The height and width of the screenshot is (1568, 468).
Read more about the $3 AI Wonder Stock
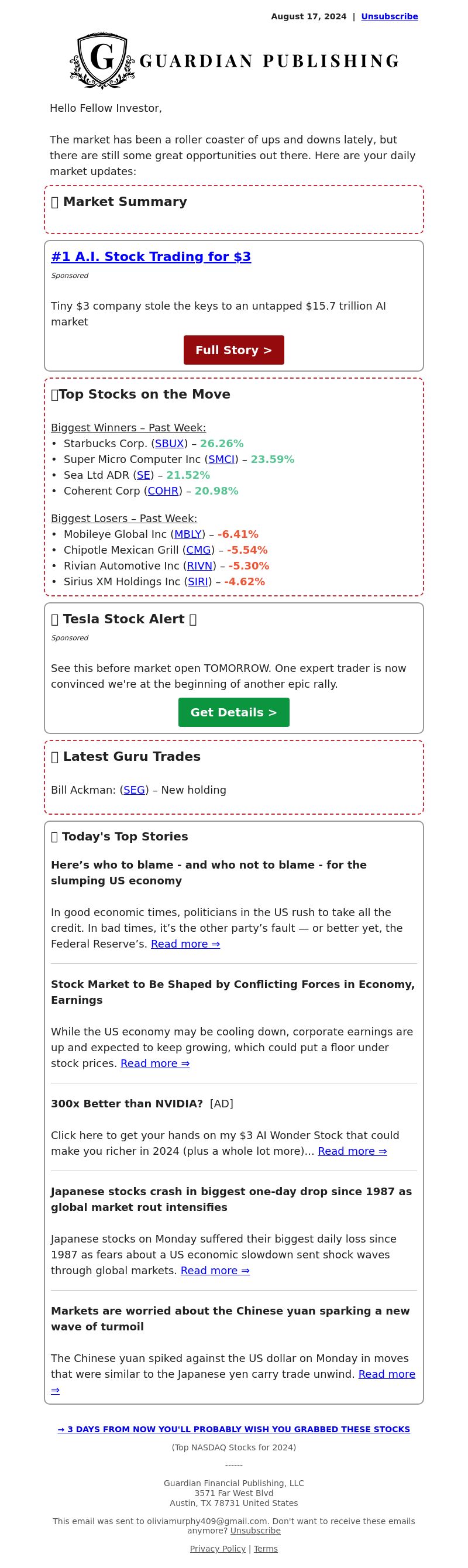point(352,1151)
